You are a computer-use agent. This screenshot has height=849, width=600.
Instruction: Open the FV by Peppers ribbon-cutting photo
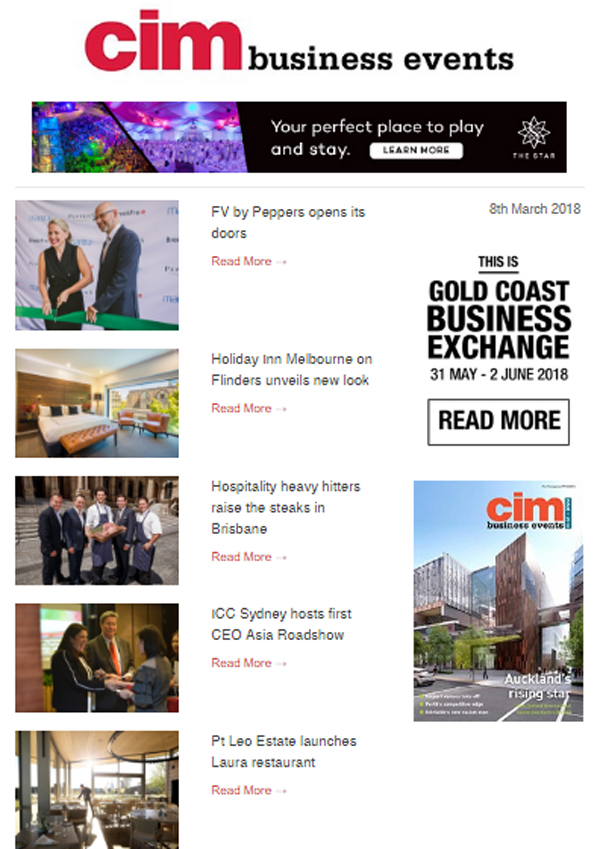(97, 265)
